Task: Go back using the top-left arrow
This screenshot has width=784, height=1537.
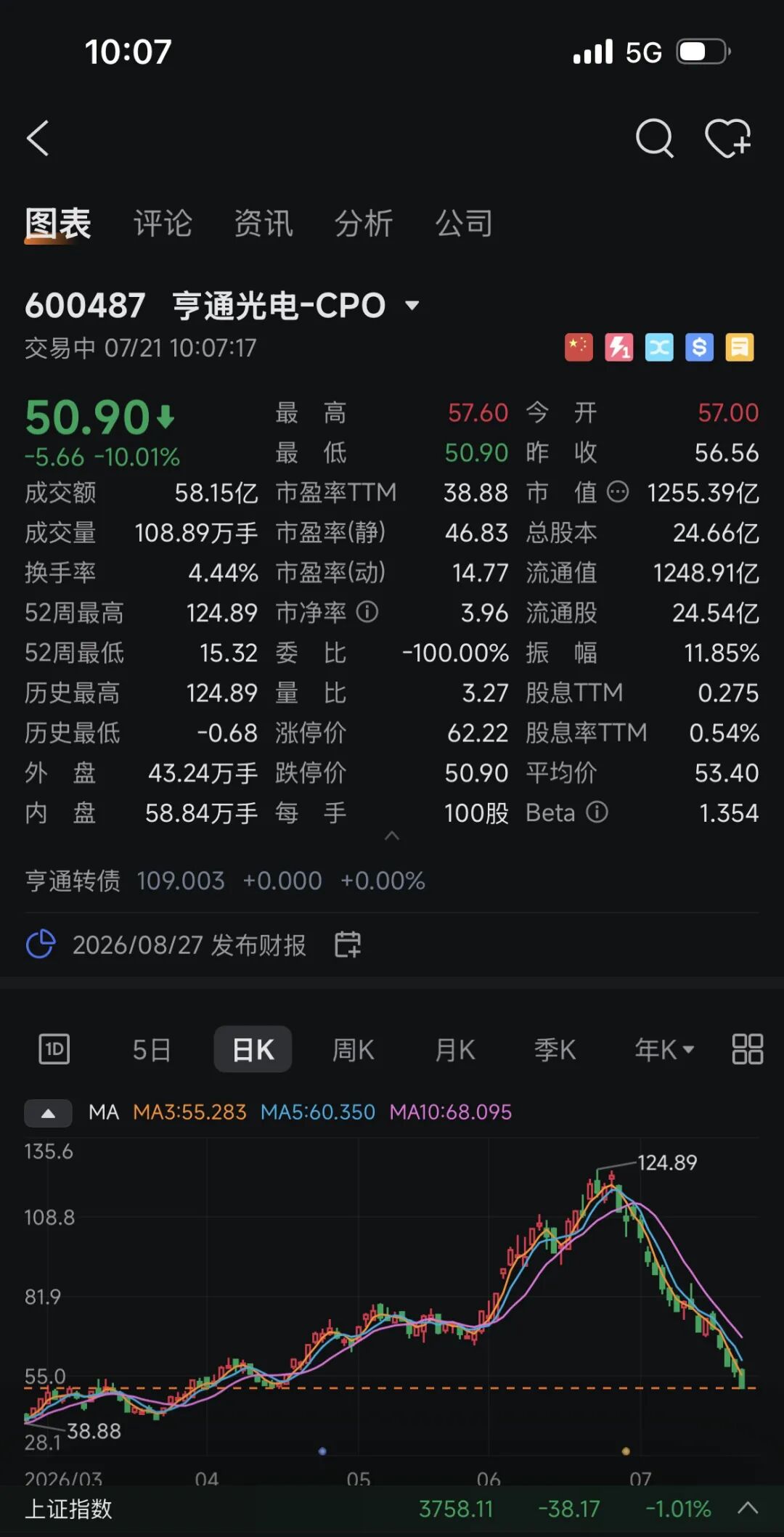Action: pos(38,138)
